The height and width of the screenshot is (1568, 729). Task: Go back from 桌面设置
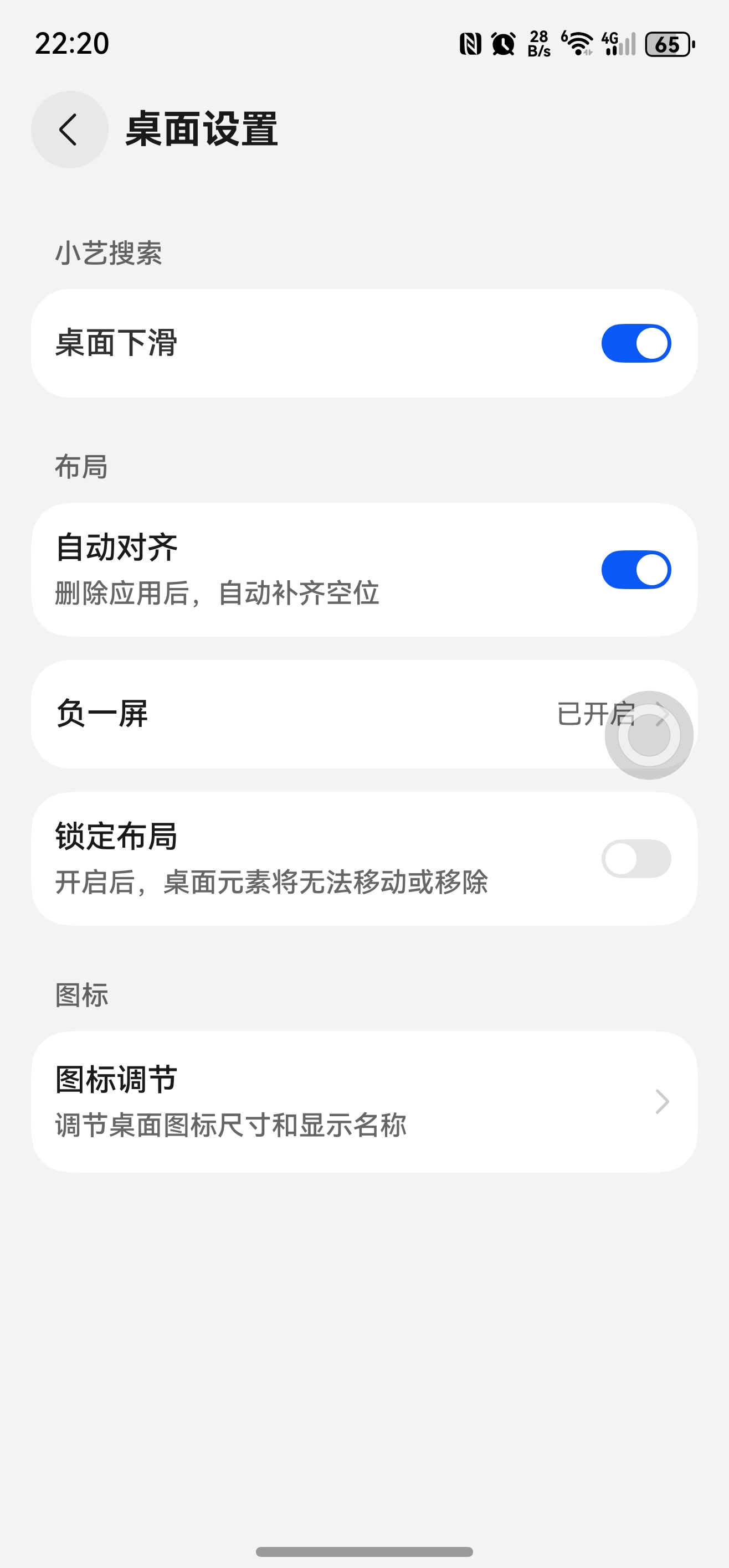tap(69, 130)
